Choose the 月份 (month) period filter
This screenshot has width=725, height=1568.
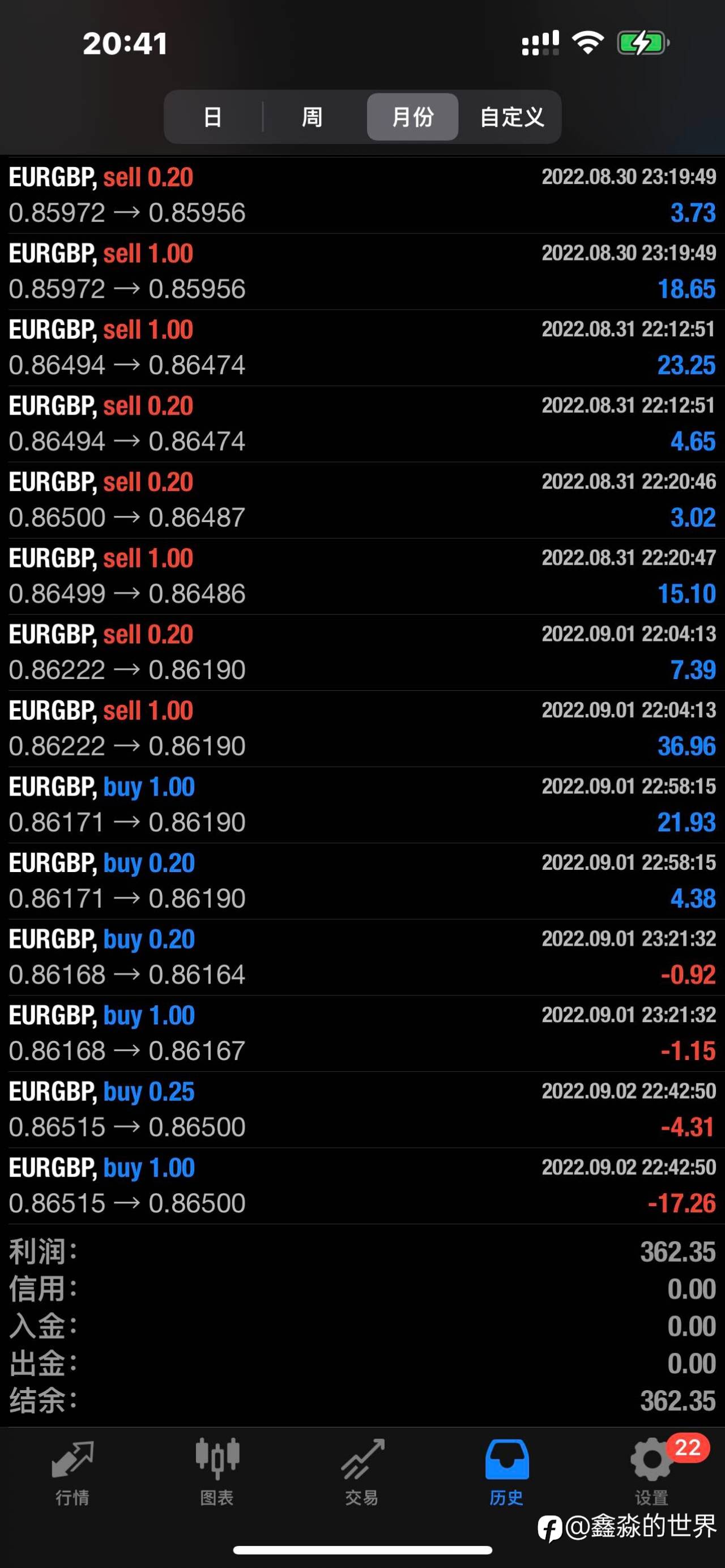pyautogui.click(x=413, y=117)
